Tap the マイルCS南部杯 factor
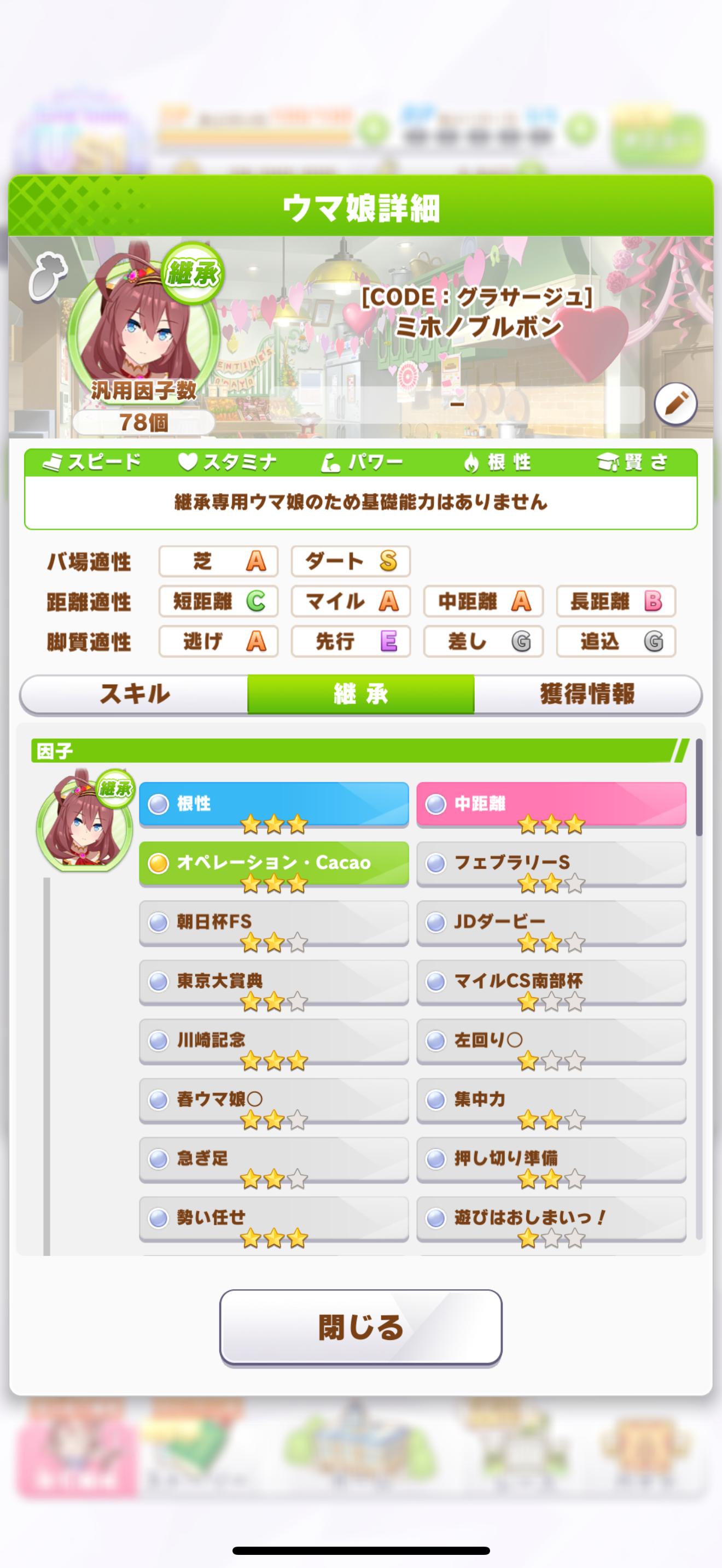This screenshot has height=1568, width=722. click(x=551, y=981)
